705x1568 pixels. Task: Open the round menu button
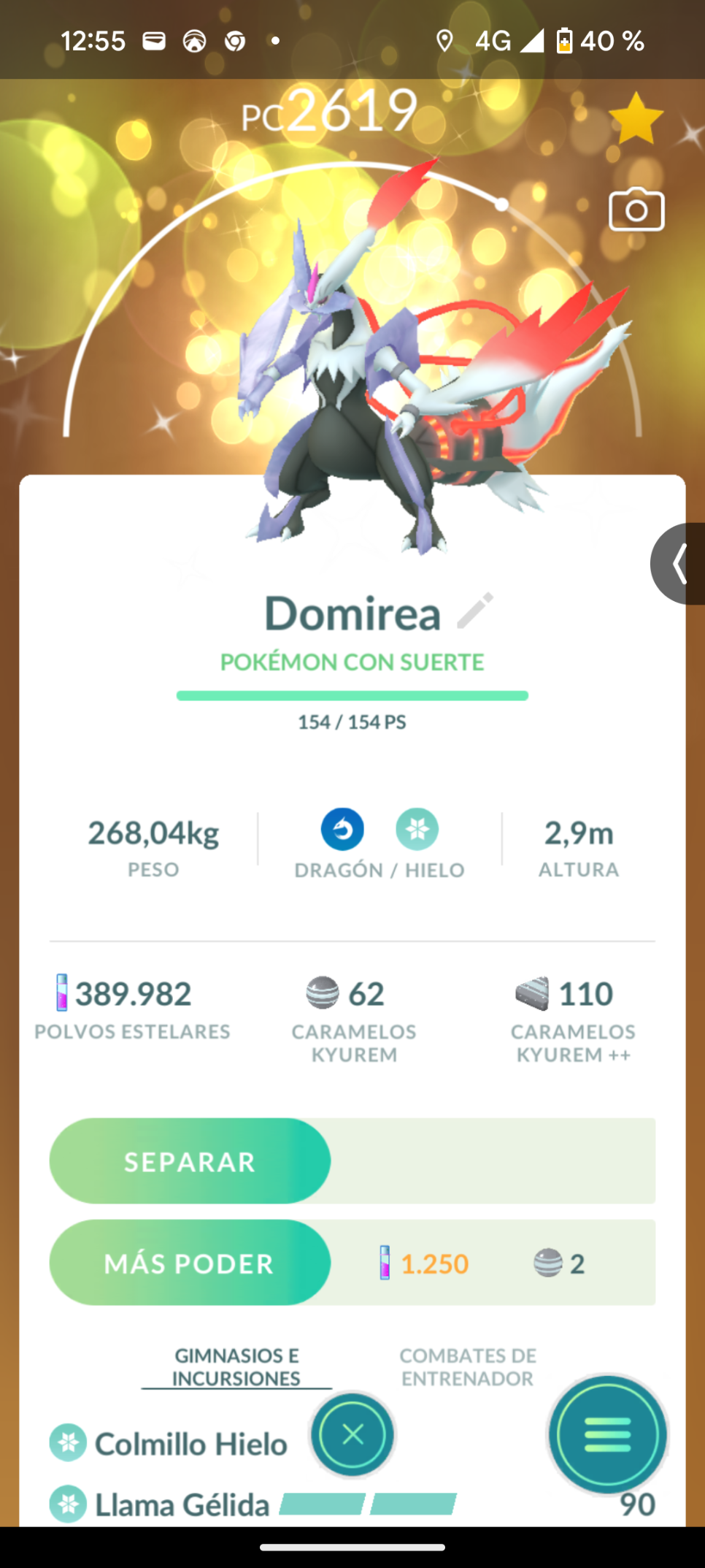[x=607, y=1434]
